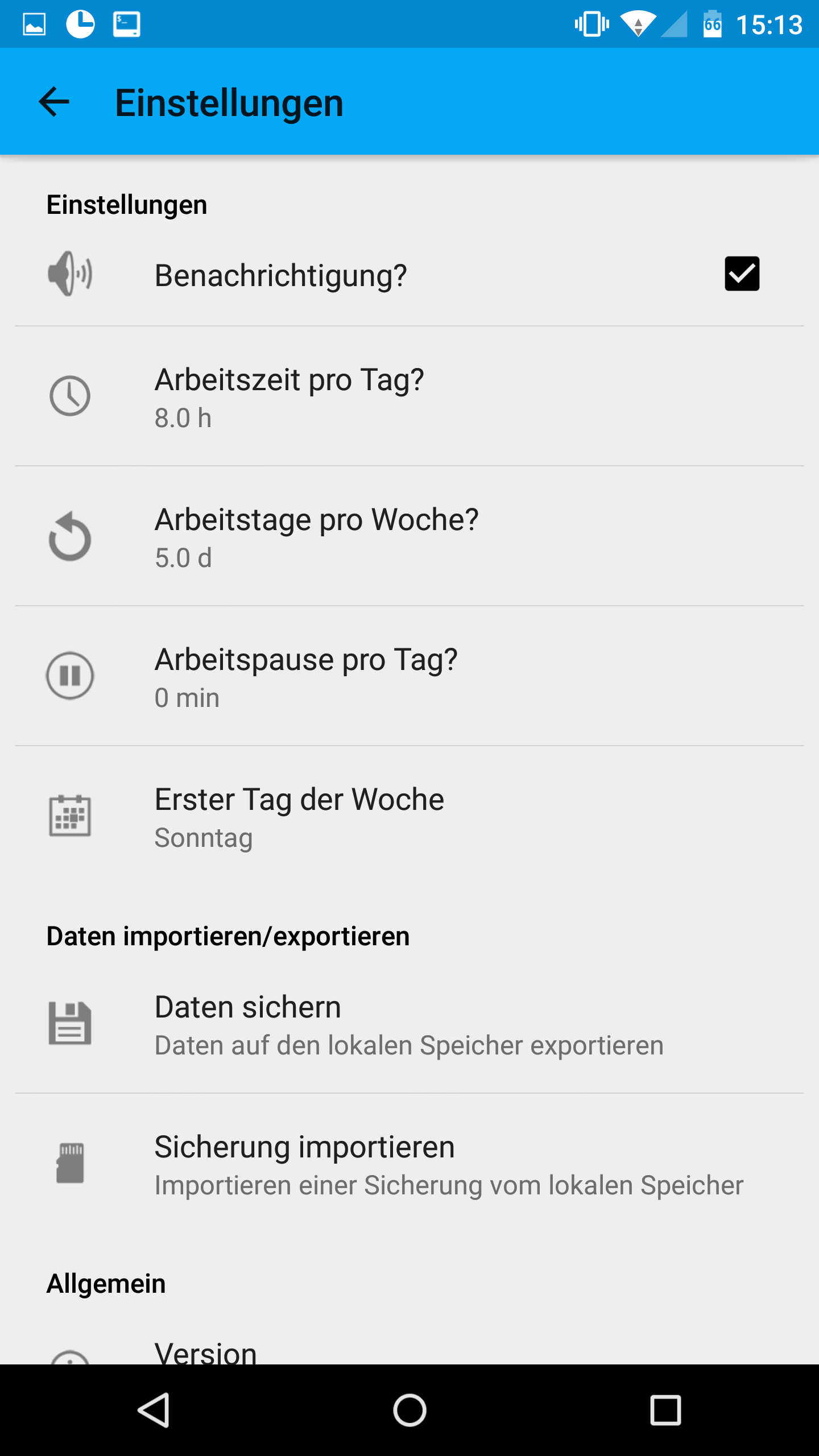Tap the system home button

[409, 1410]
